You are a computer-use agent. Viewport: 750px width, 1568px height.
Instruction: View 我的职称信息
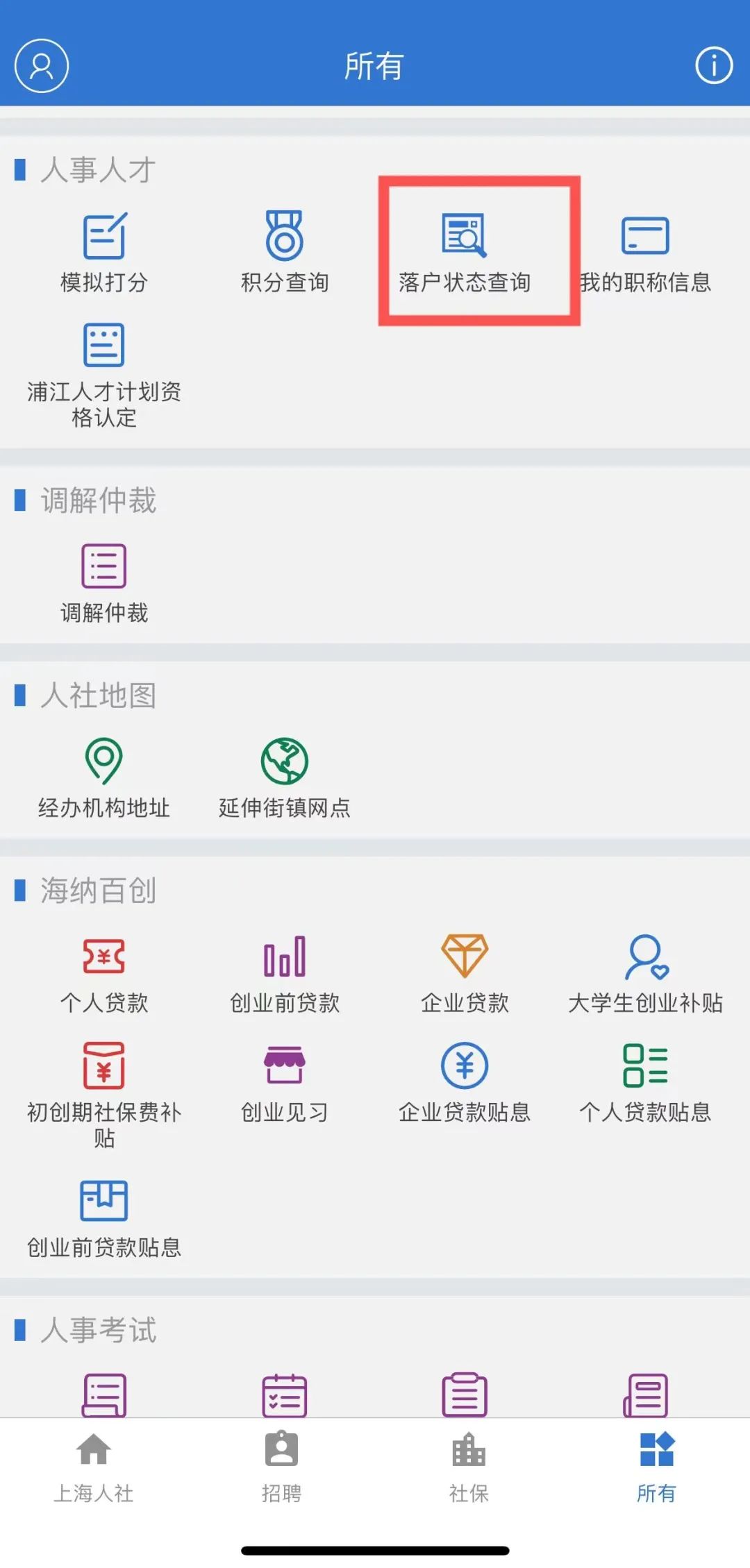645,254
